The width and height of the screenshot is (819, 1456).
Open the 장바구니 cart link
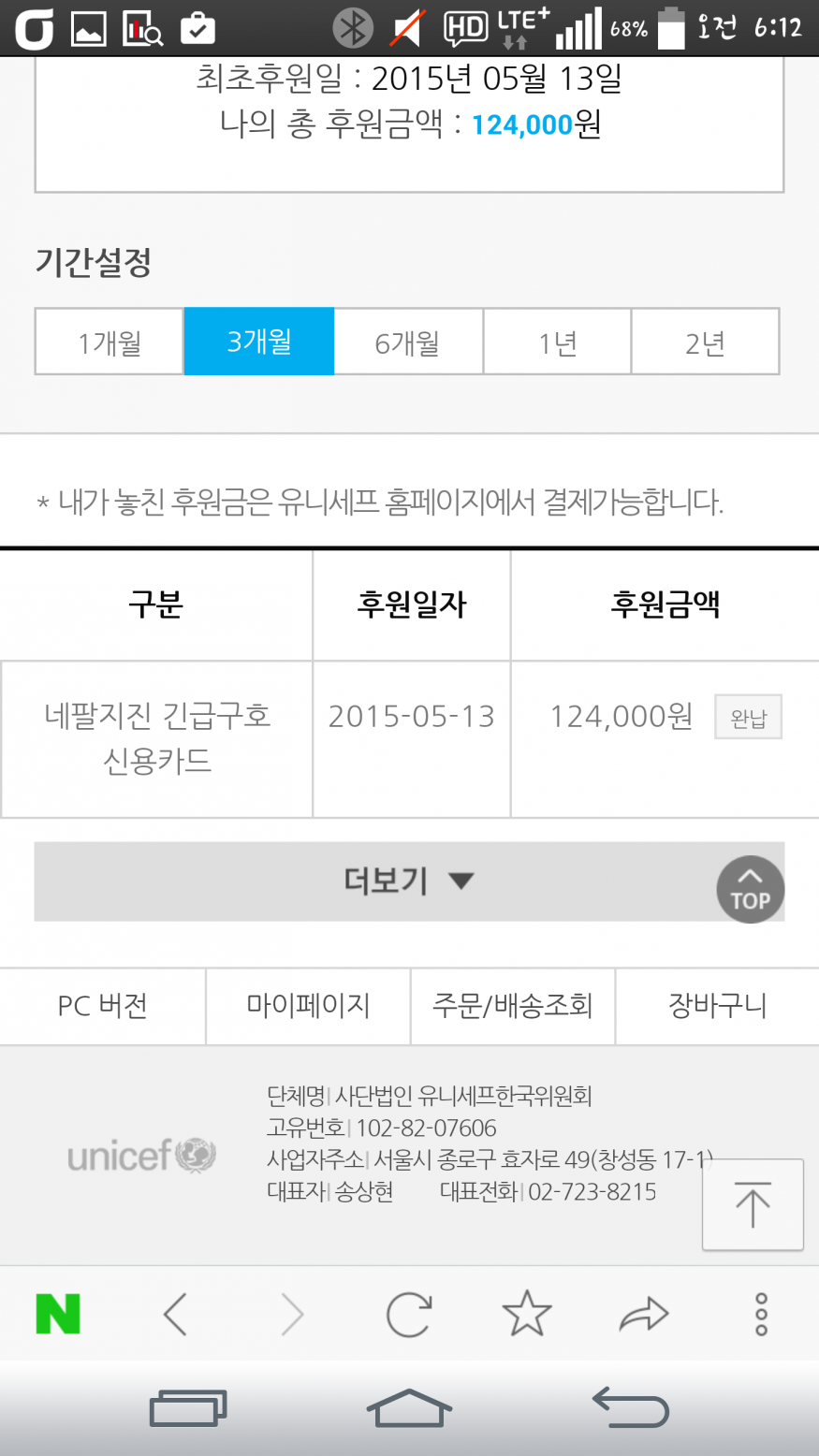point(718,1006)
